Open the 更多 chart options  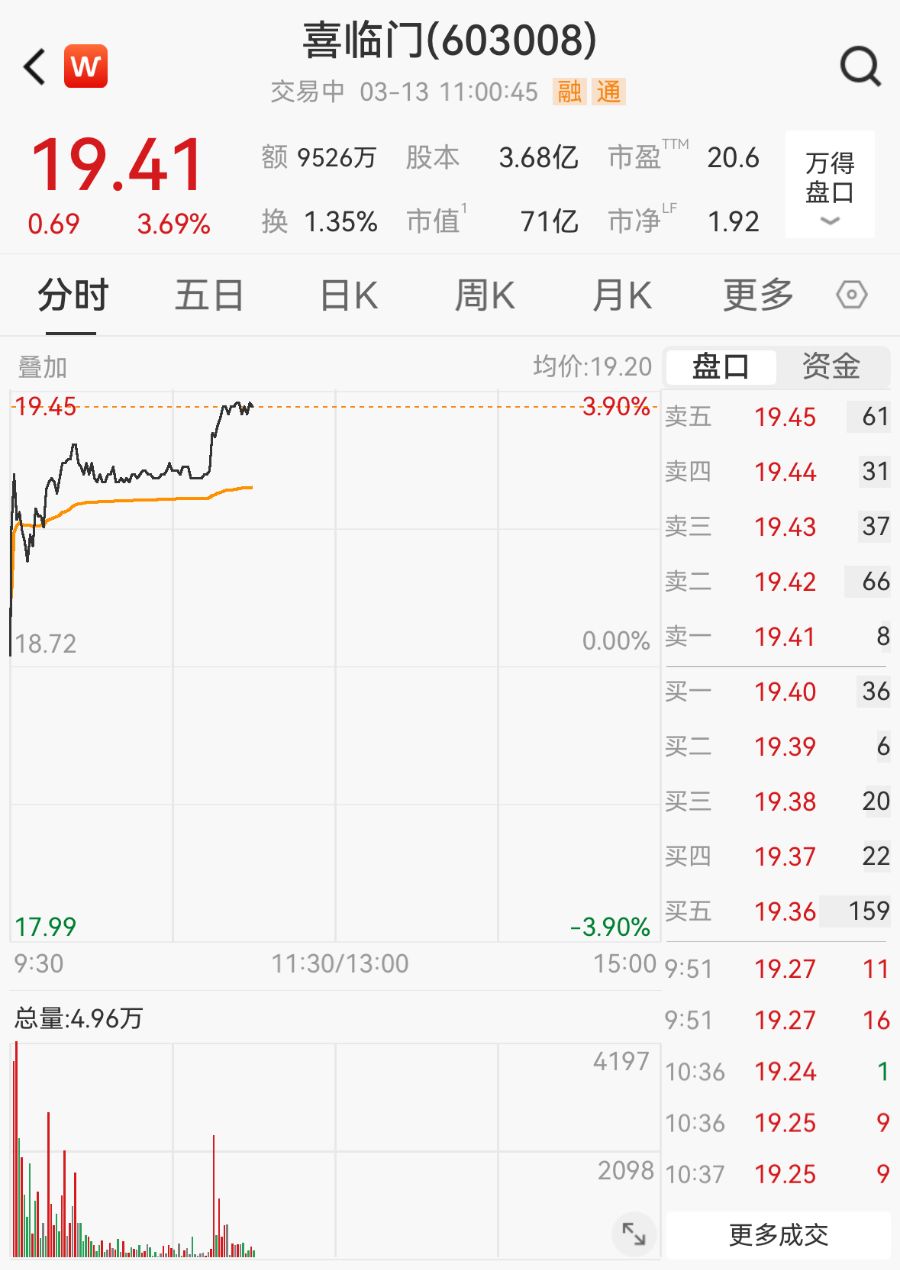[758, 296]
